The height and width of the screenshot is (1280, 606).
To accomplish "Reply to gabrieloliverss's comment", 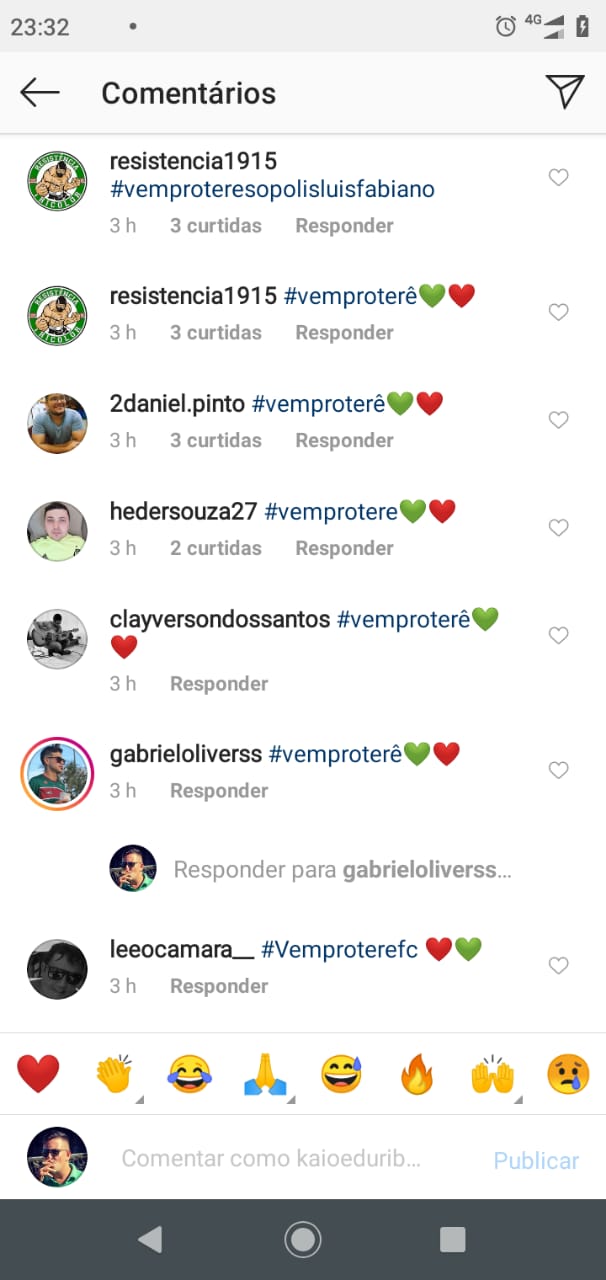I will tap(219, 791).
